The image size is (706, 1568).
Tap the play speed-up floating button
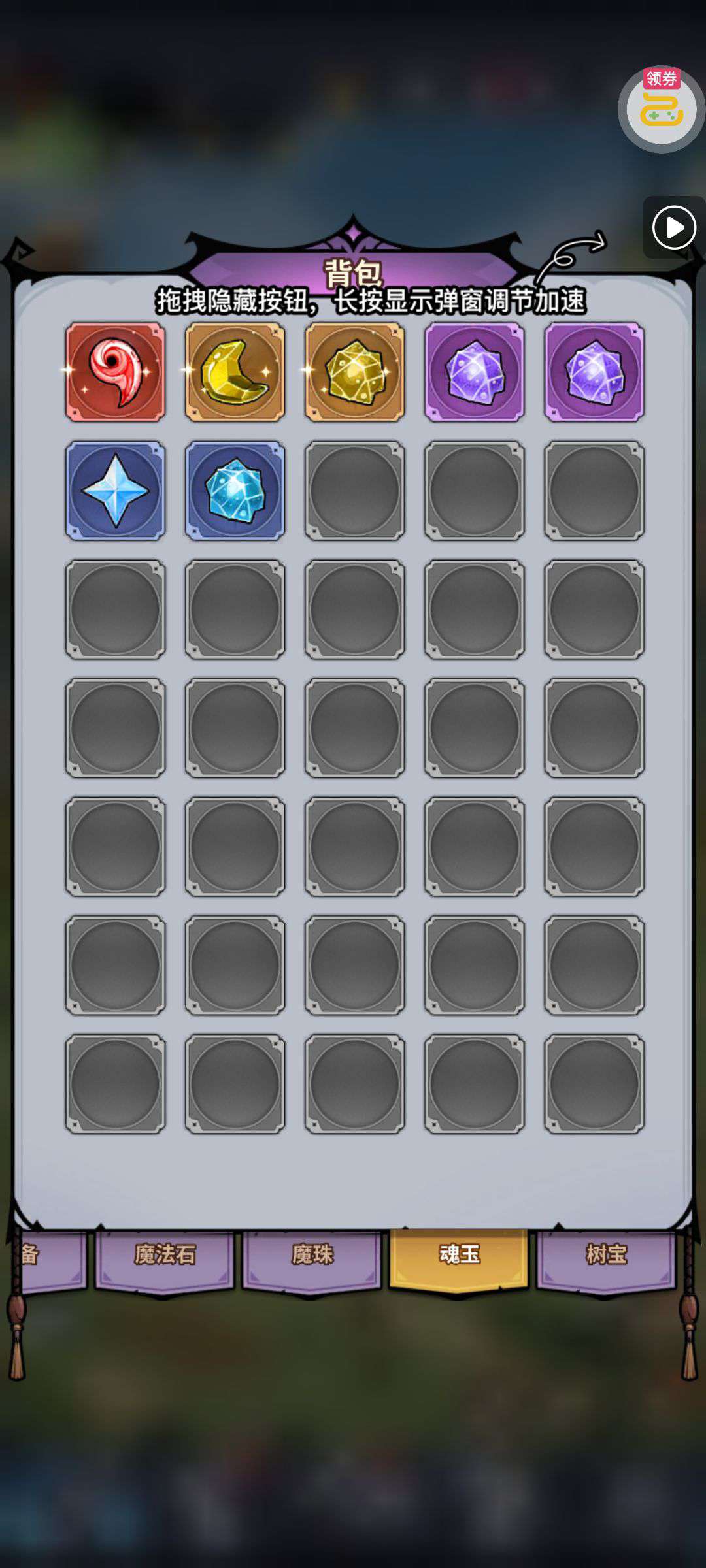[x=674, y=227]
